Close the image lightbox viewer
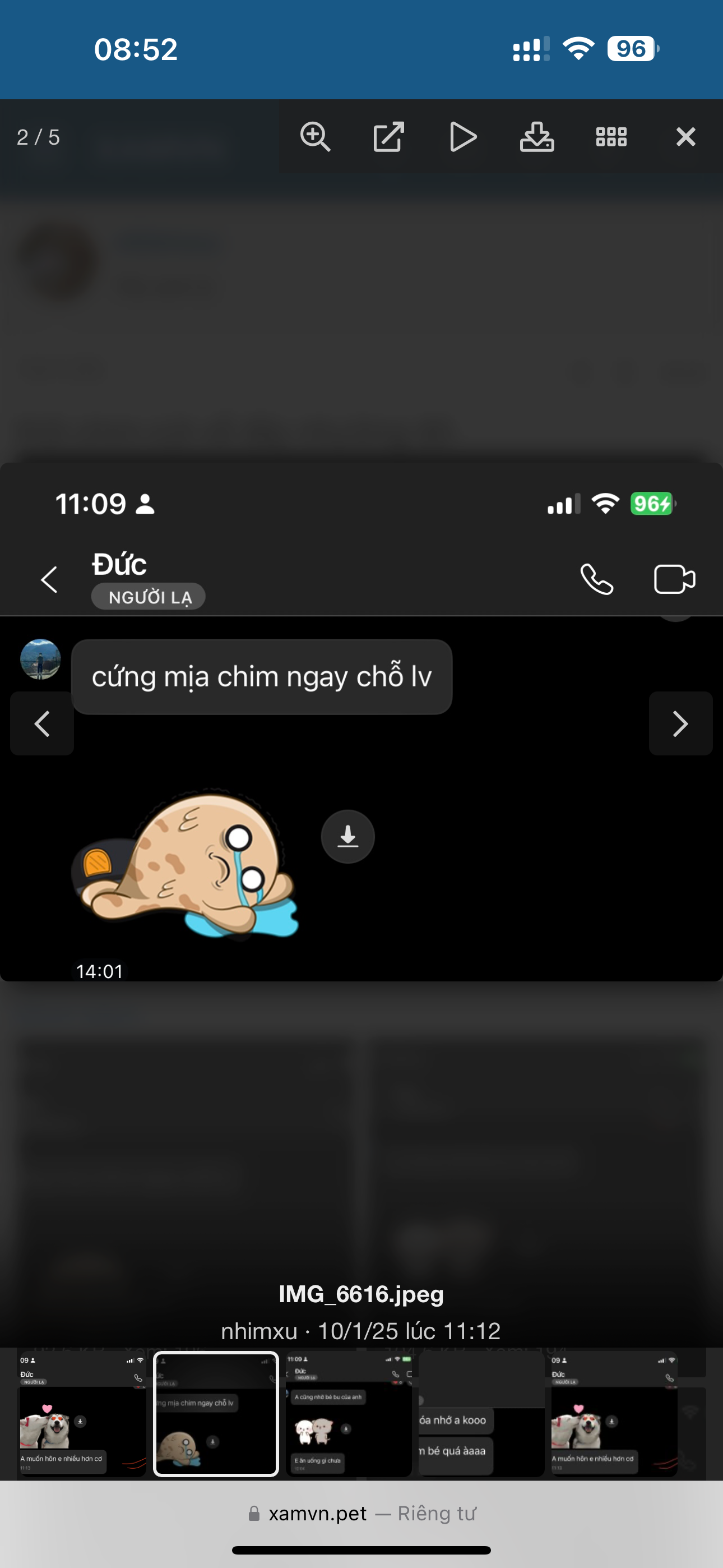Image resolution: width=723 pixels, height=1568 pixels. click(x=685, y=137)
